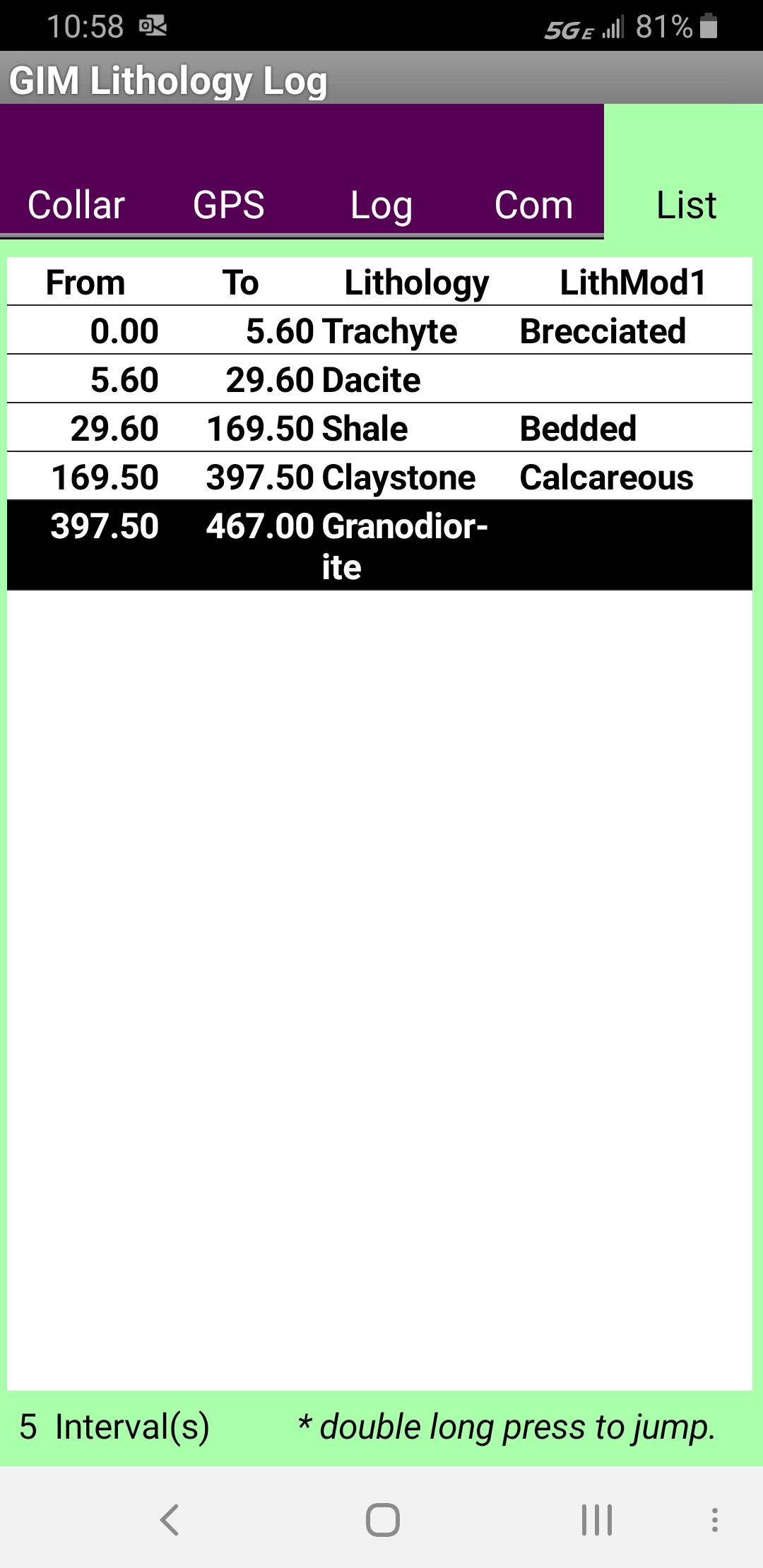Select the Granodiorite interval row
The height and width of the screenshot is (1568, 763).
[x=379, y=545]
